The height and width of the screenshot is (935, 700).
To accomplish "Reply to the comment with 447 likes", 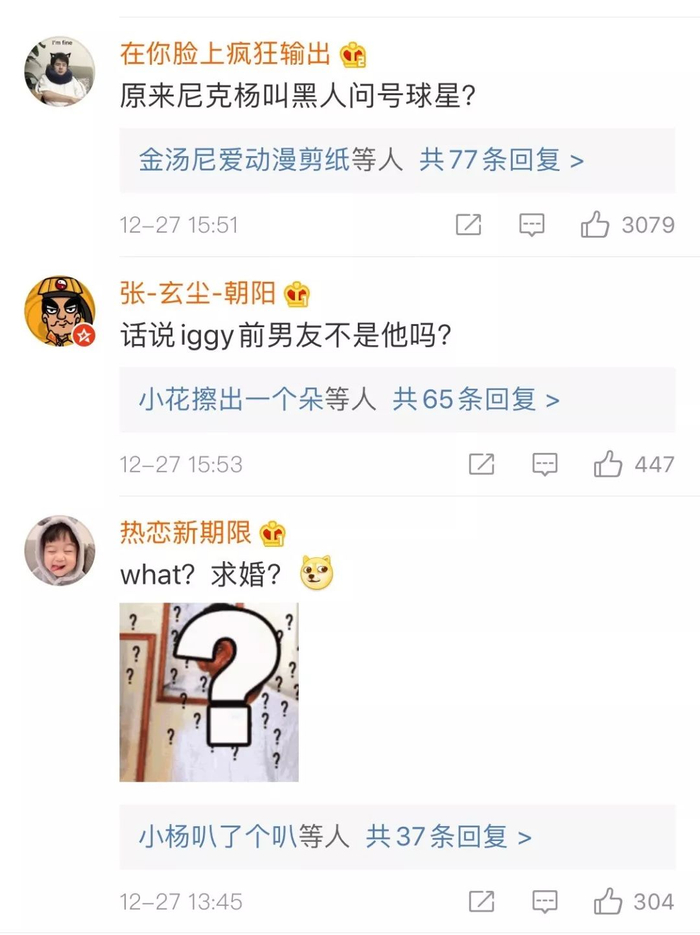I will 545,465.
